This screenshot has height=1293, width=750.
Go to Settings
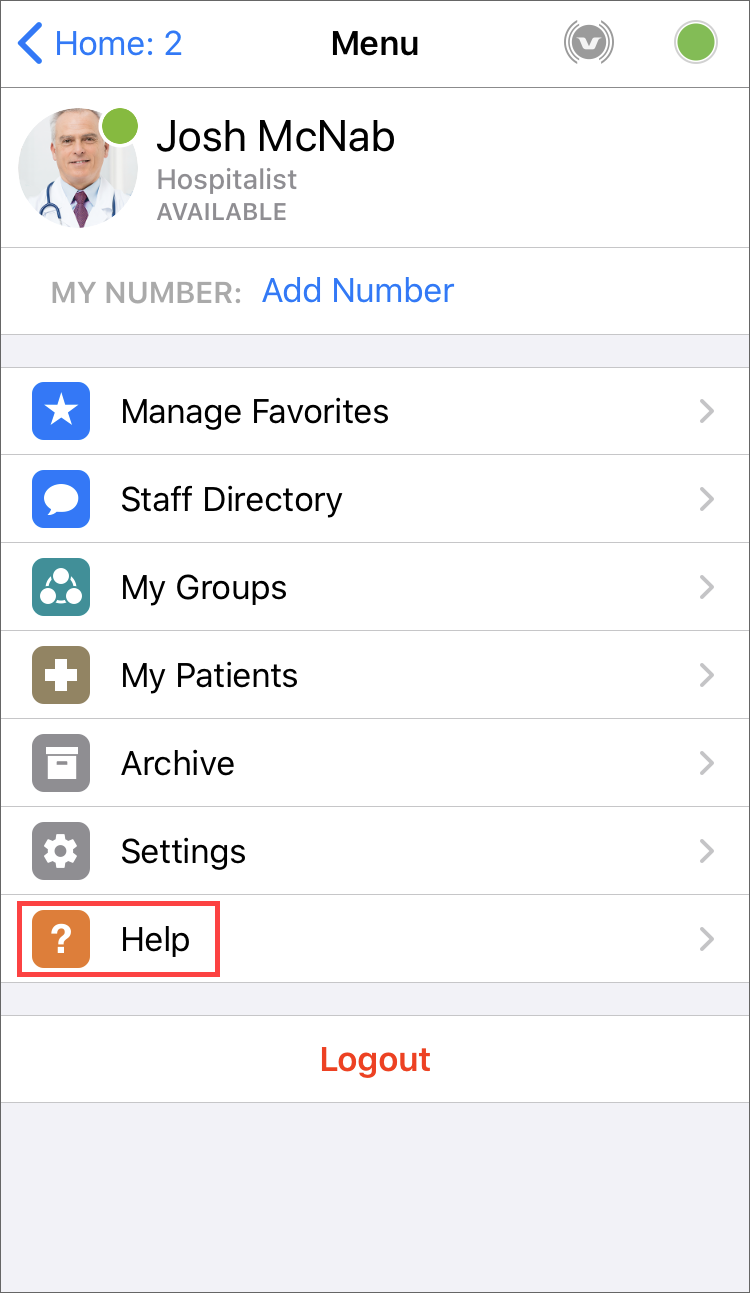pos(374,851)
